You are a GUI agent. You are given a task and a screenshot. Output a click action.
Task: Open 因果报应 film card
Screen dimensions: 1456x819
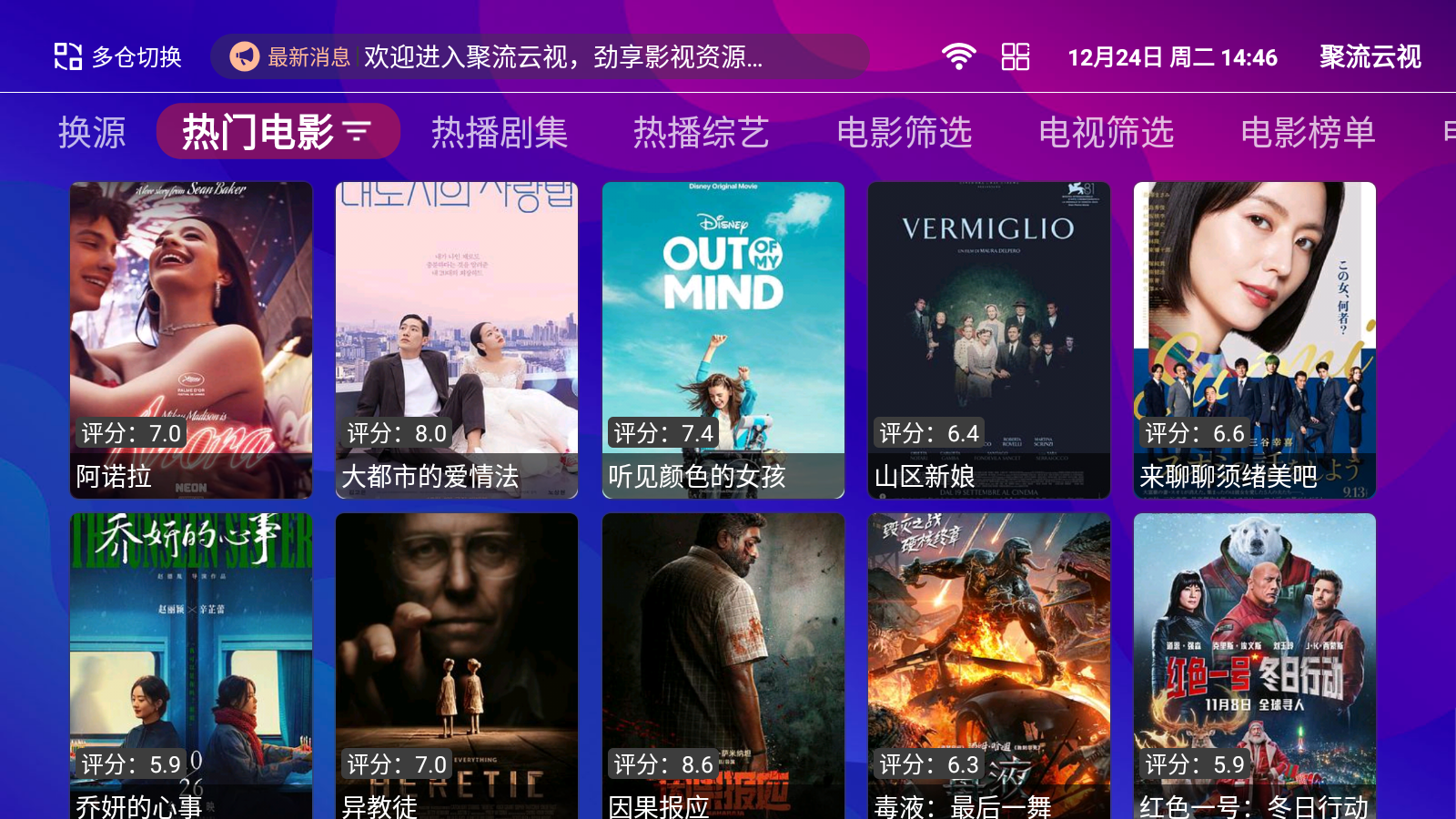point(723,666)
